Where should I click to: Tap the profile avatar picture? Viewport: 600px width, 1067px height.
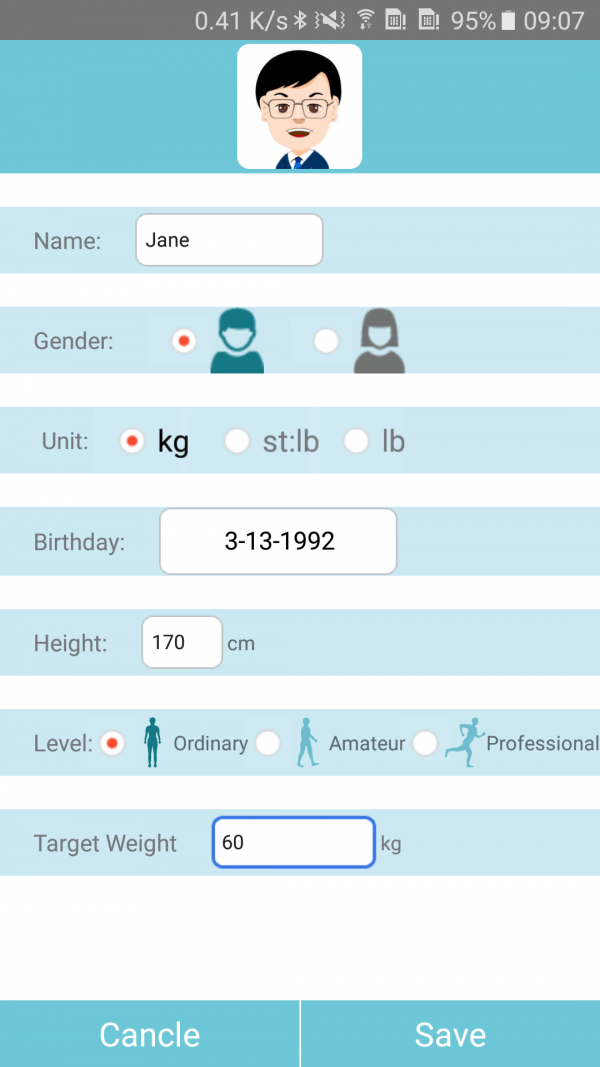[299, 106]
